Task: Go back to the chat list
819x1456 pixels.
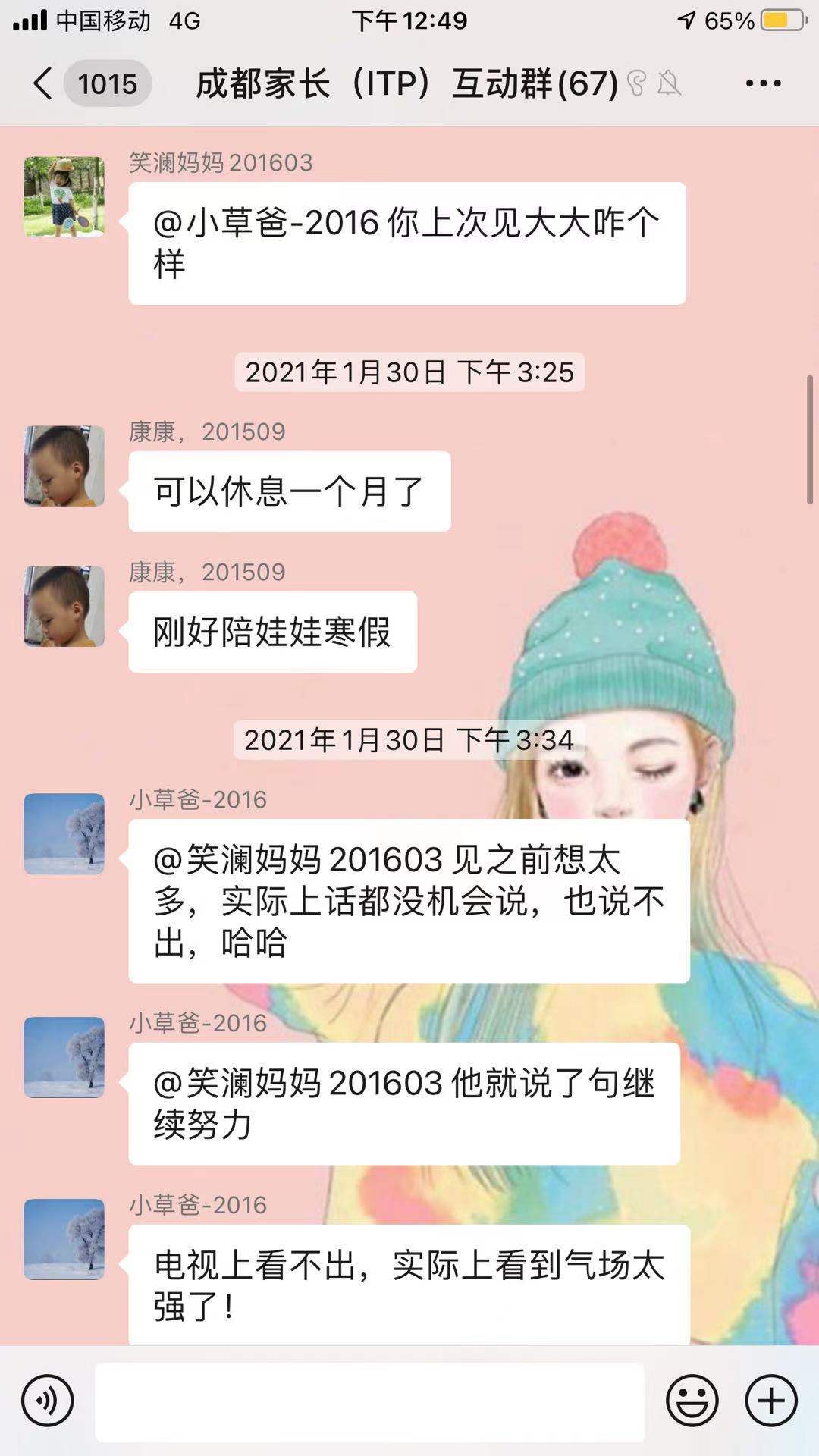Action: click(x=44, y=83)
